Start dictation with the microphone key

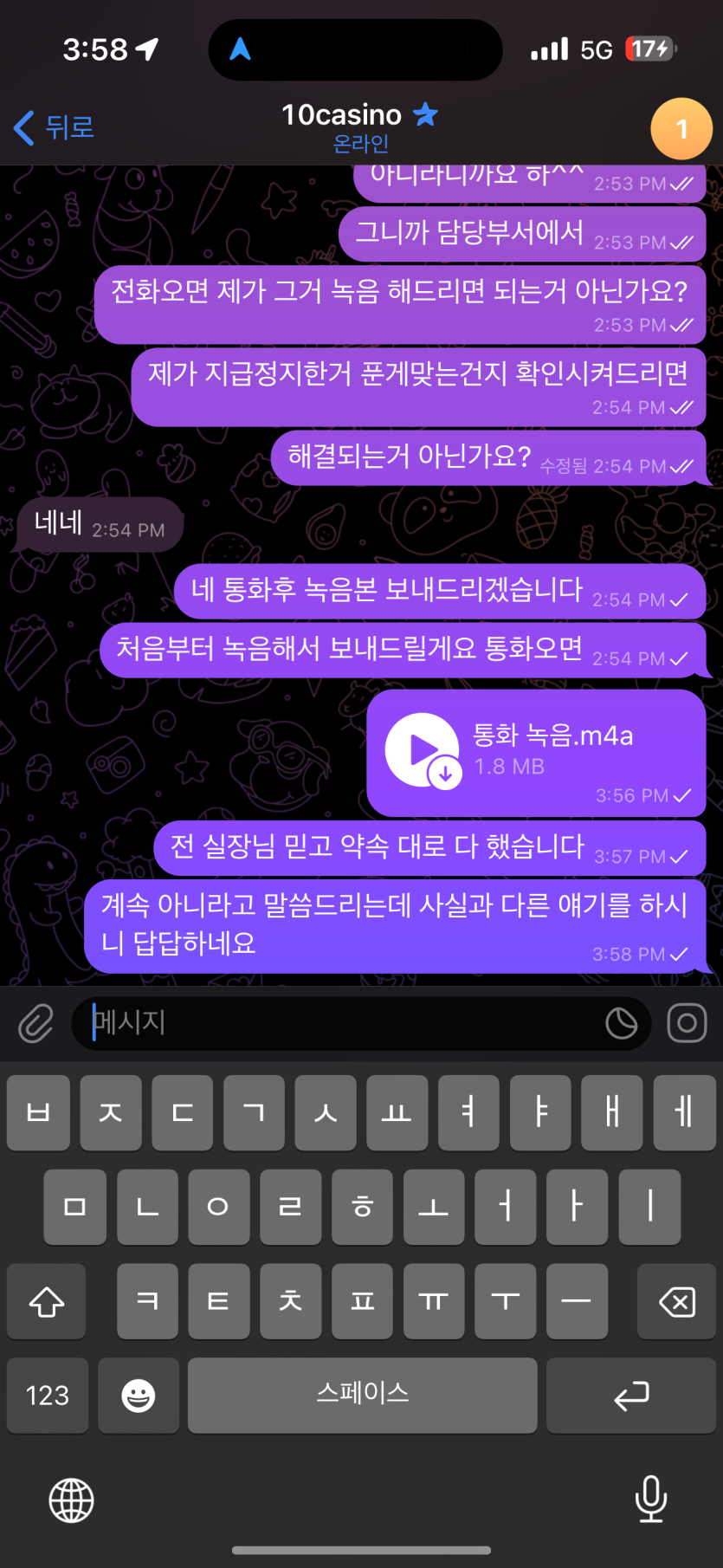click(650, 1499)
